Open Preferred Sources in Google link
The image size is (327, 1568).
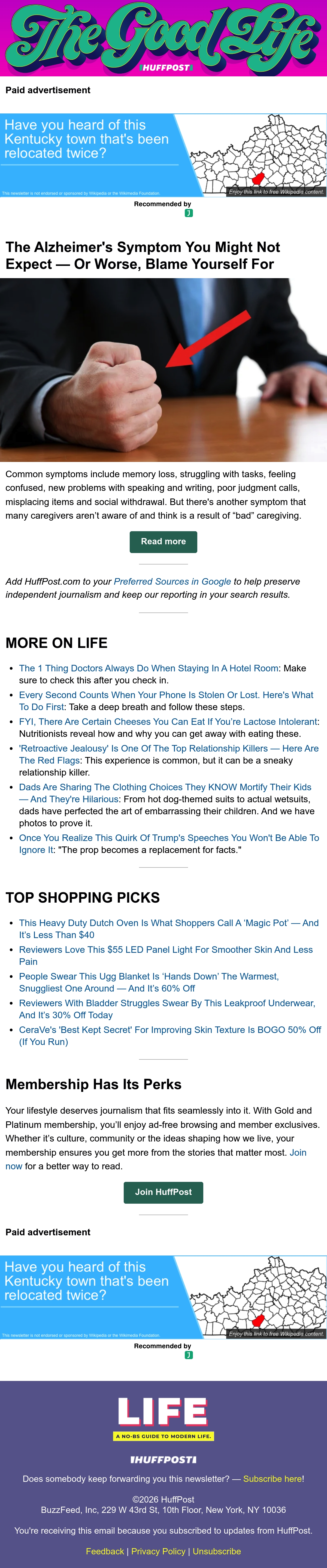(172, 581)
